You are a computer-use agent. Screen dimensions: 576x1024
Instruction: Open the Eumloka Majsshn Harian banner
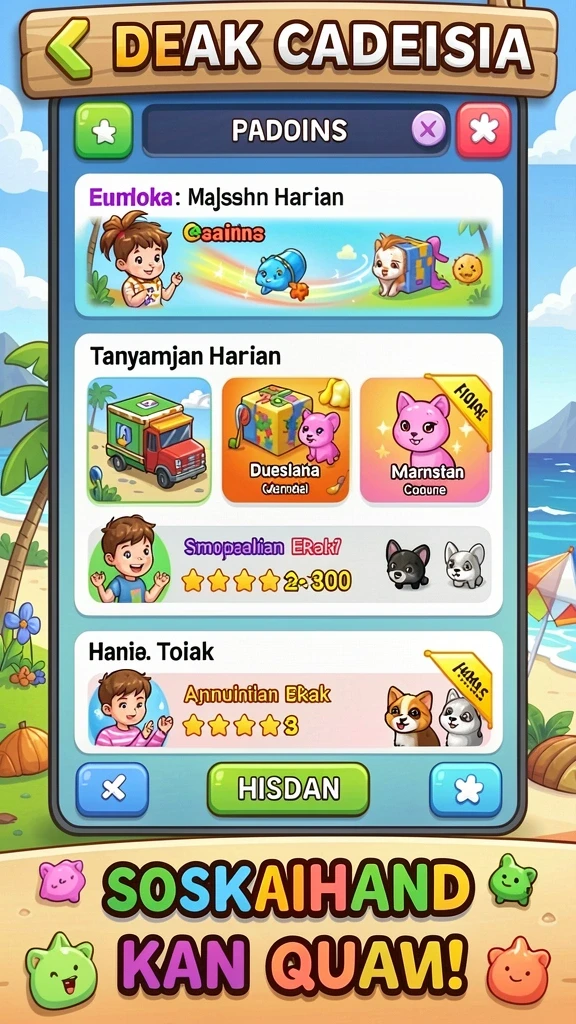click(x=288, y=246)
